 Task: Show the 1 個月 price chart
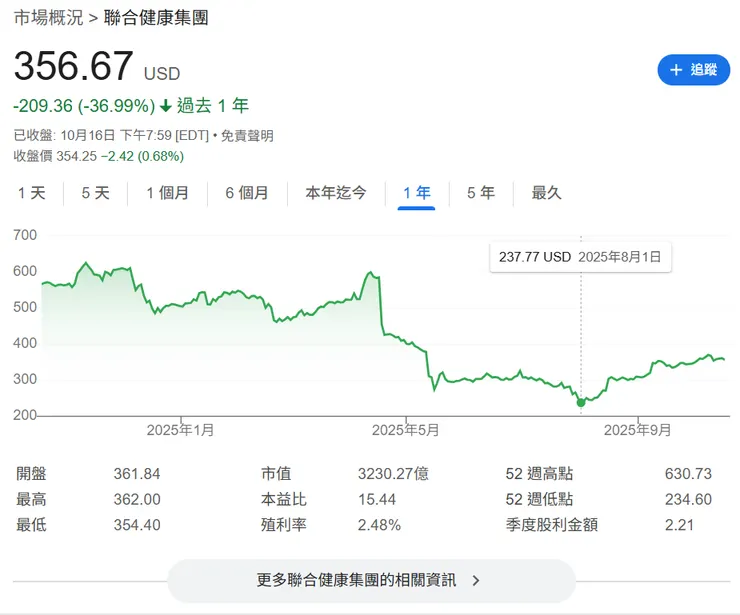tap(167, 193)
